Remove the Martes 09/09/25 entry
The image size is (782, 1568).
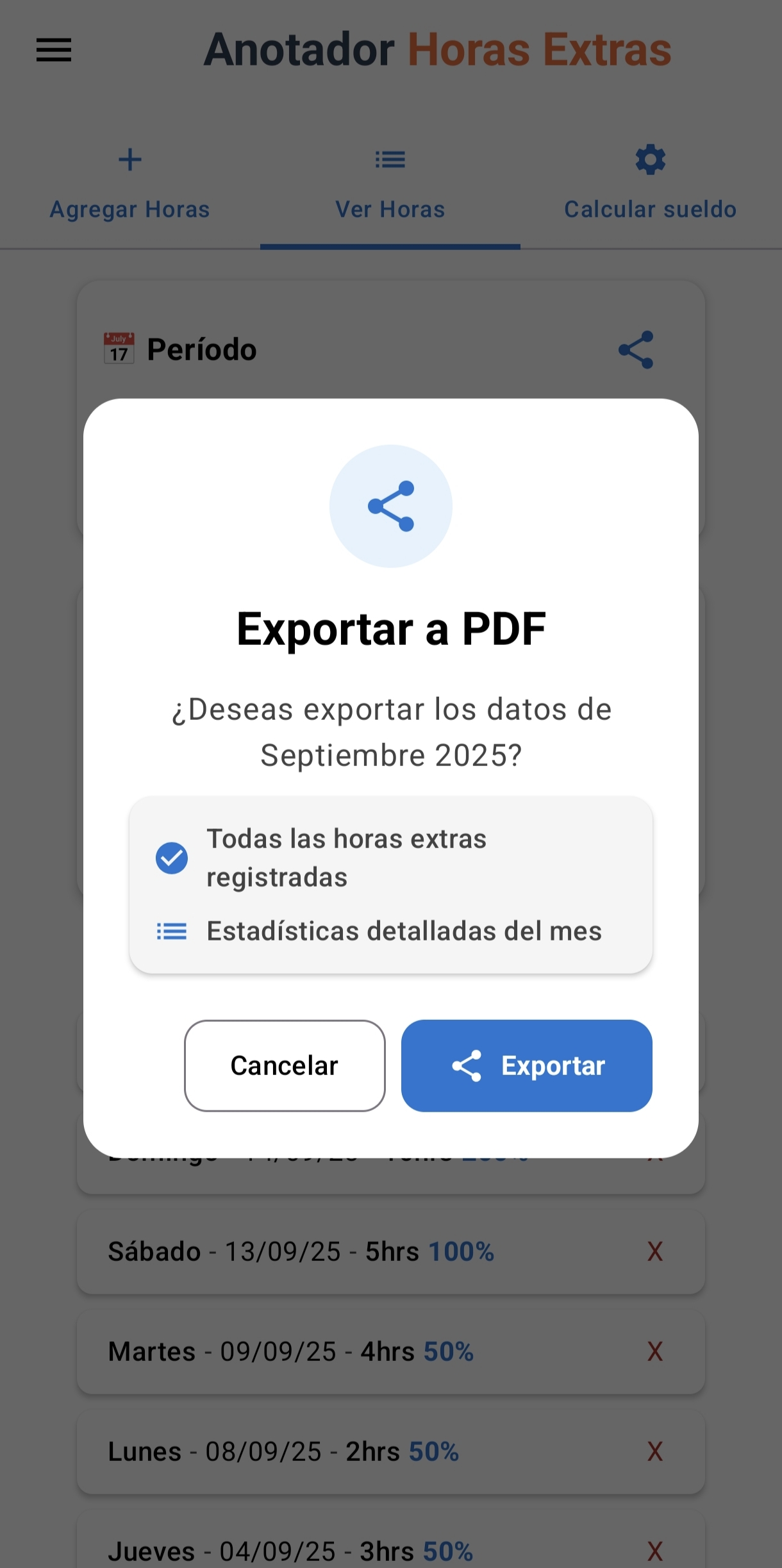(654, 1351)
